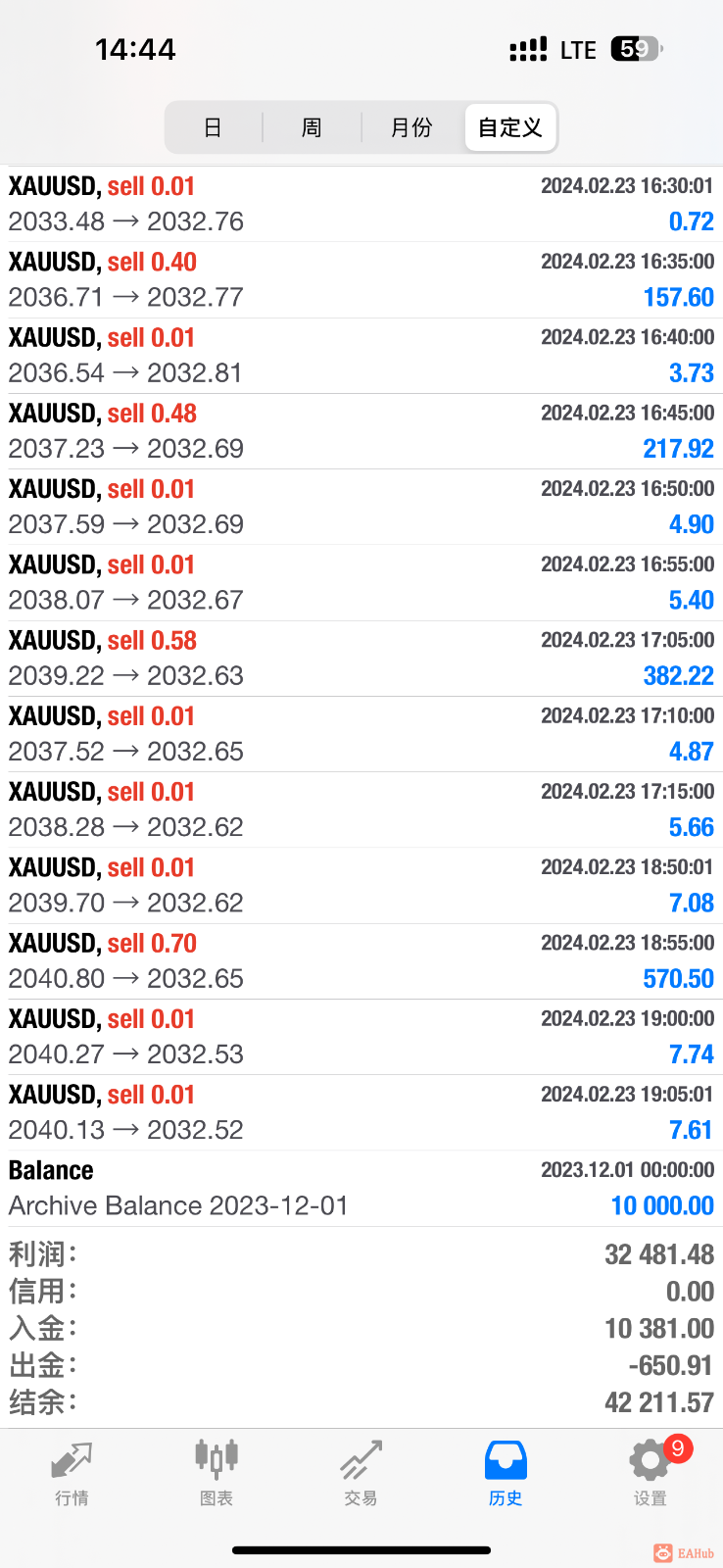Viewport: 723px width, 1568px height.
Task: Open the trade closed at 16:30:01
Action: [361, 204]
